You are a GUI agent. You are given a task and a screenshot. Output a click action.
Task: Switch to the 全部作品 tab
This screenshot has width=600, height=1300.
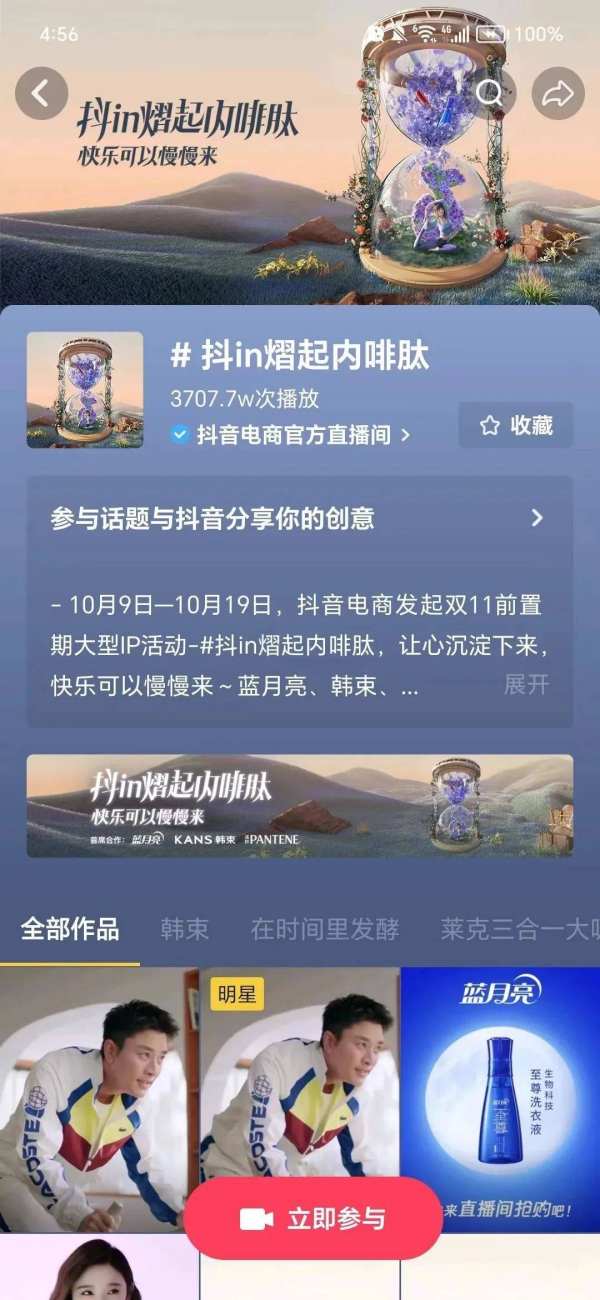pyautogui.click(x=70, y=929)
